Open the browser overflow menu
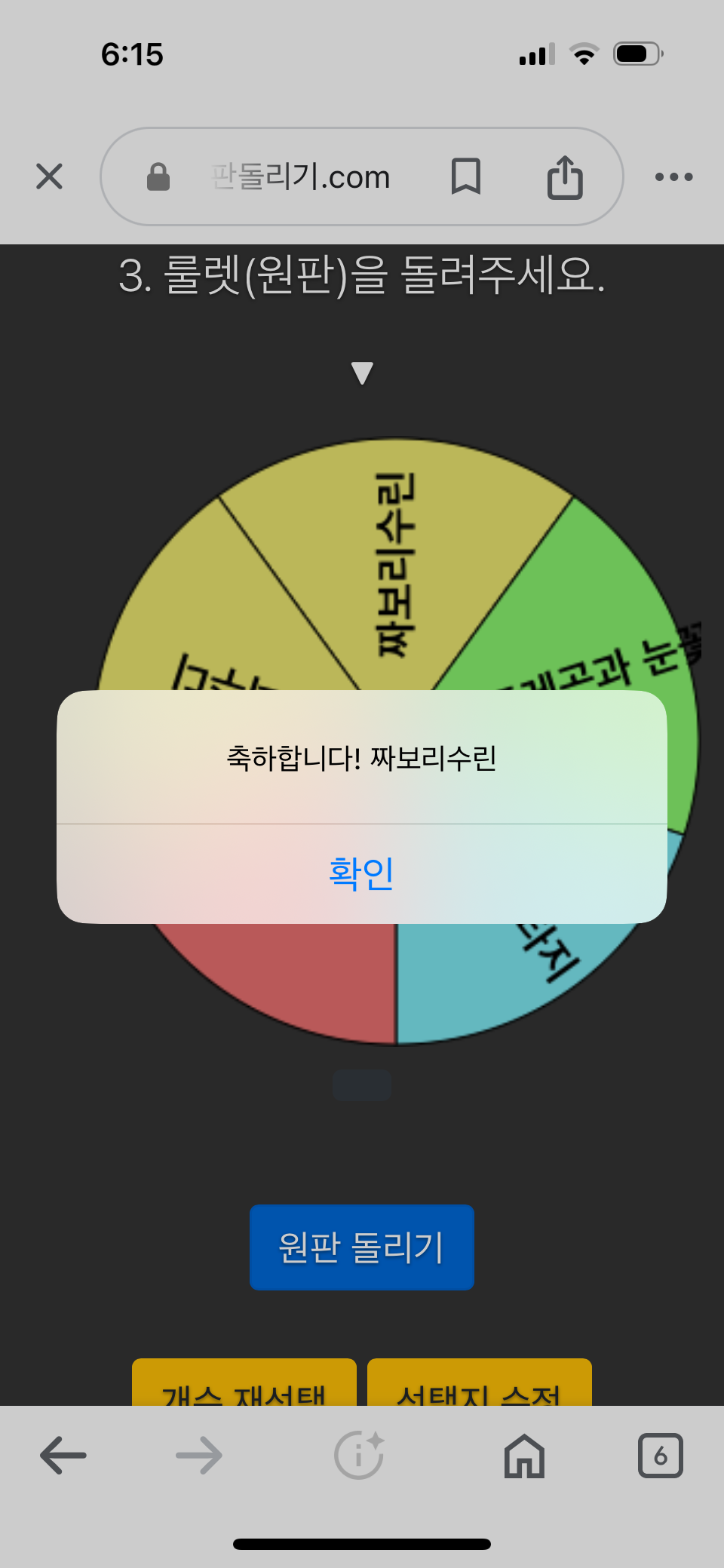 click(673, 176)
